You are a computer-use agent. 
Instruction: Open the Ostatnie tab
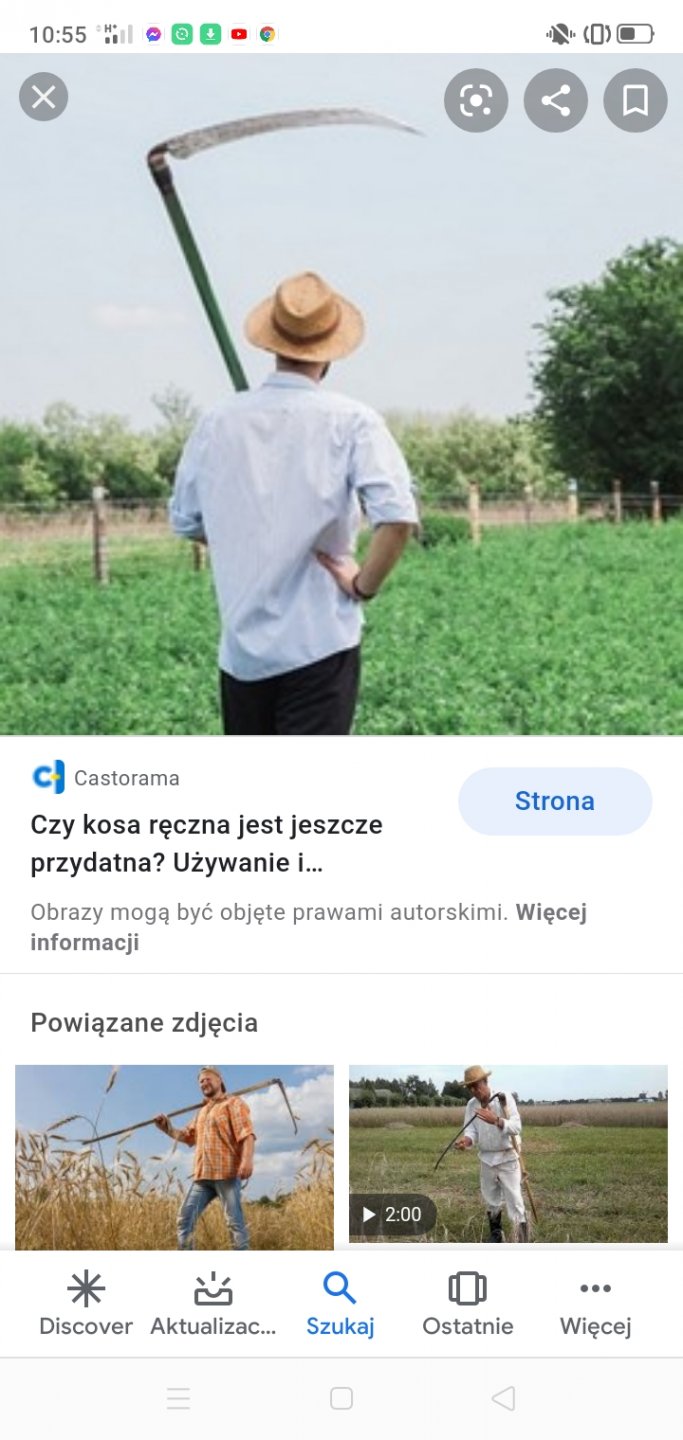tap(467, 1305)
